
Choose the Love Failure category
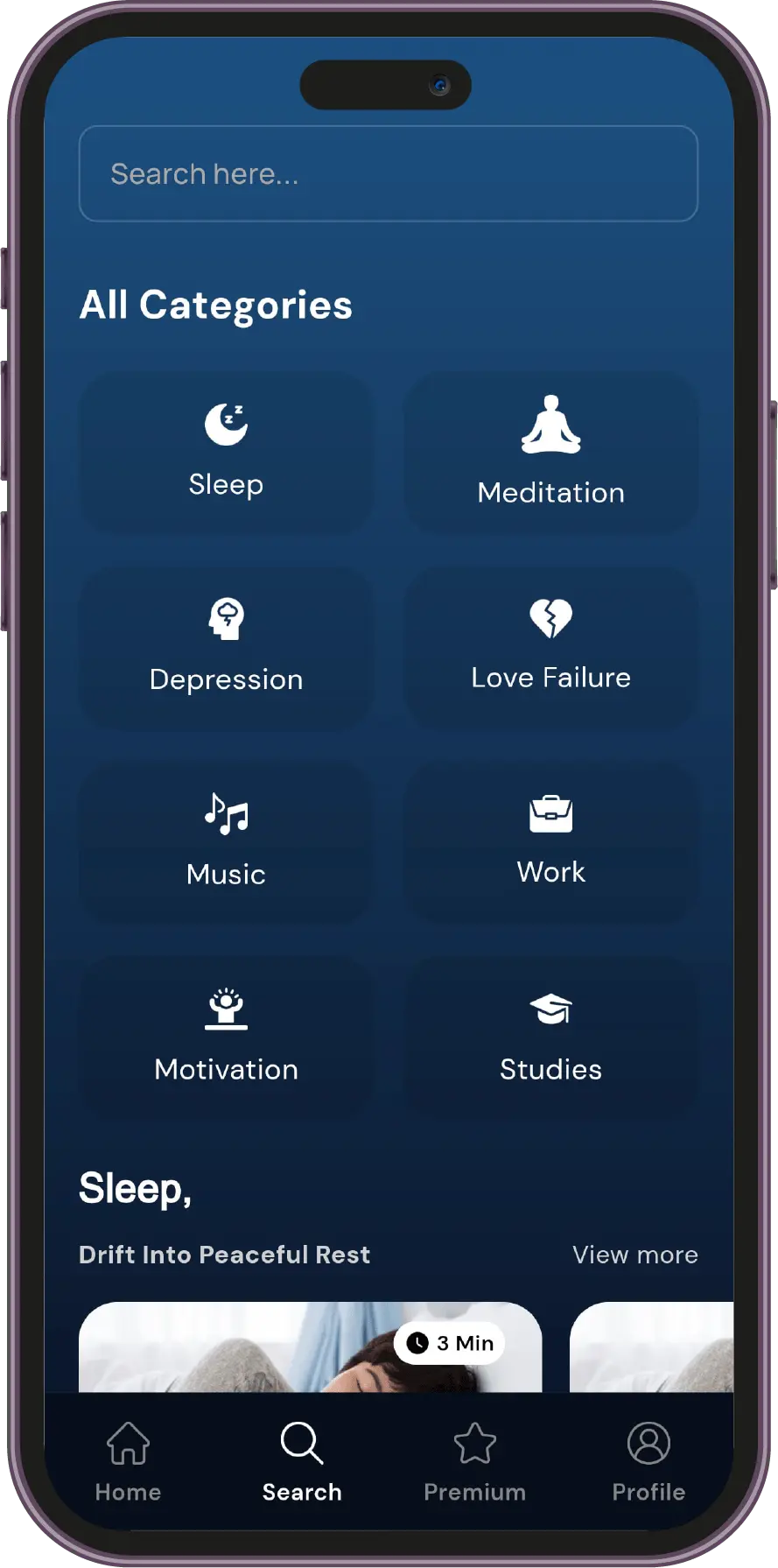click(550, 646)
